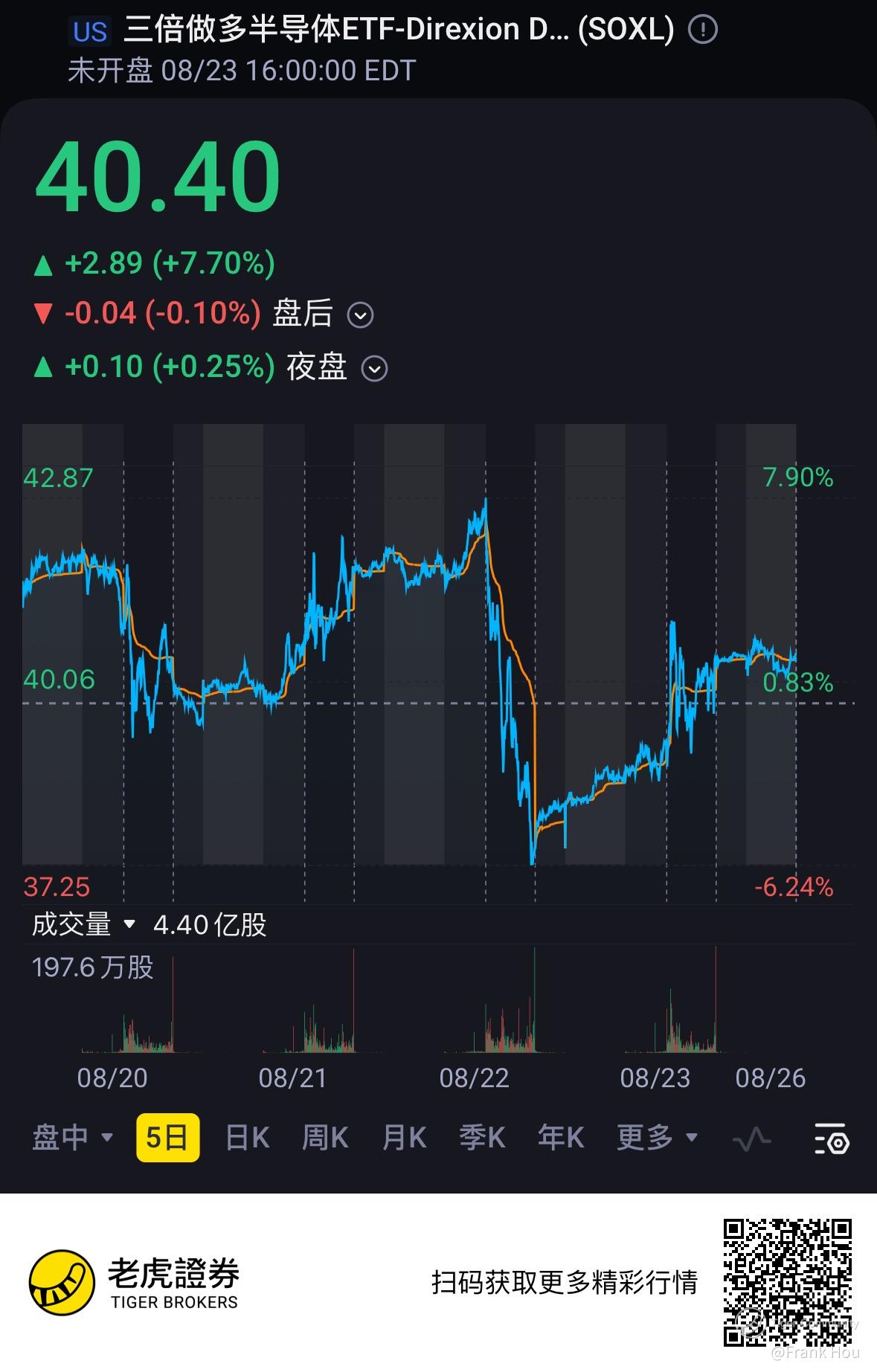
Task: Expand the 盘后 after-hours quote details
Action: [361, 315]
